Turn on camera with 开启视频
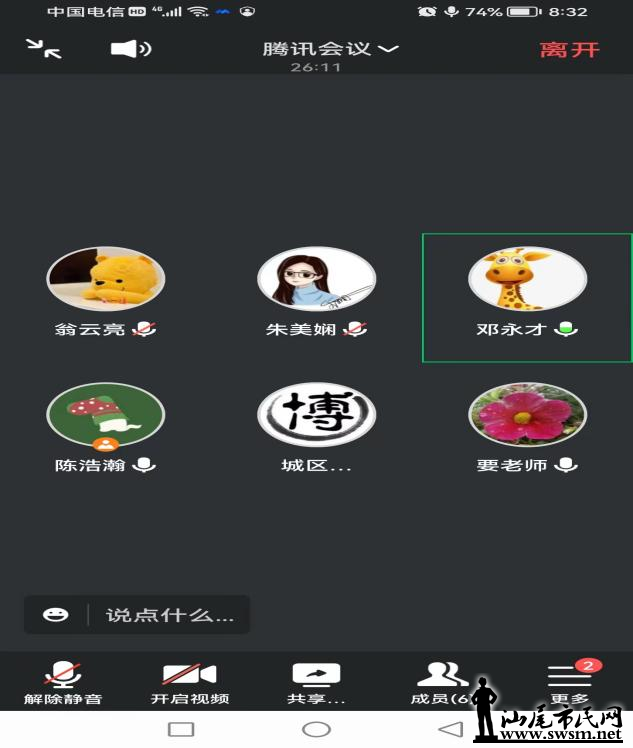 pyautogui.click(x=190, y=682)
